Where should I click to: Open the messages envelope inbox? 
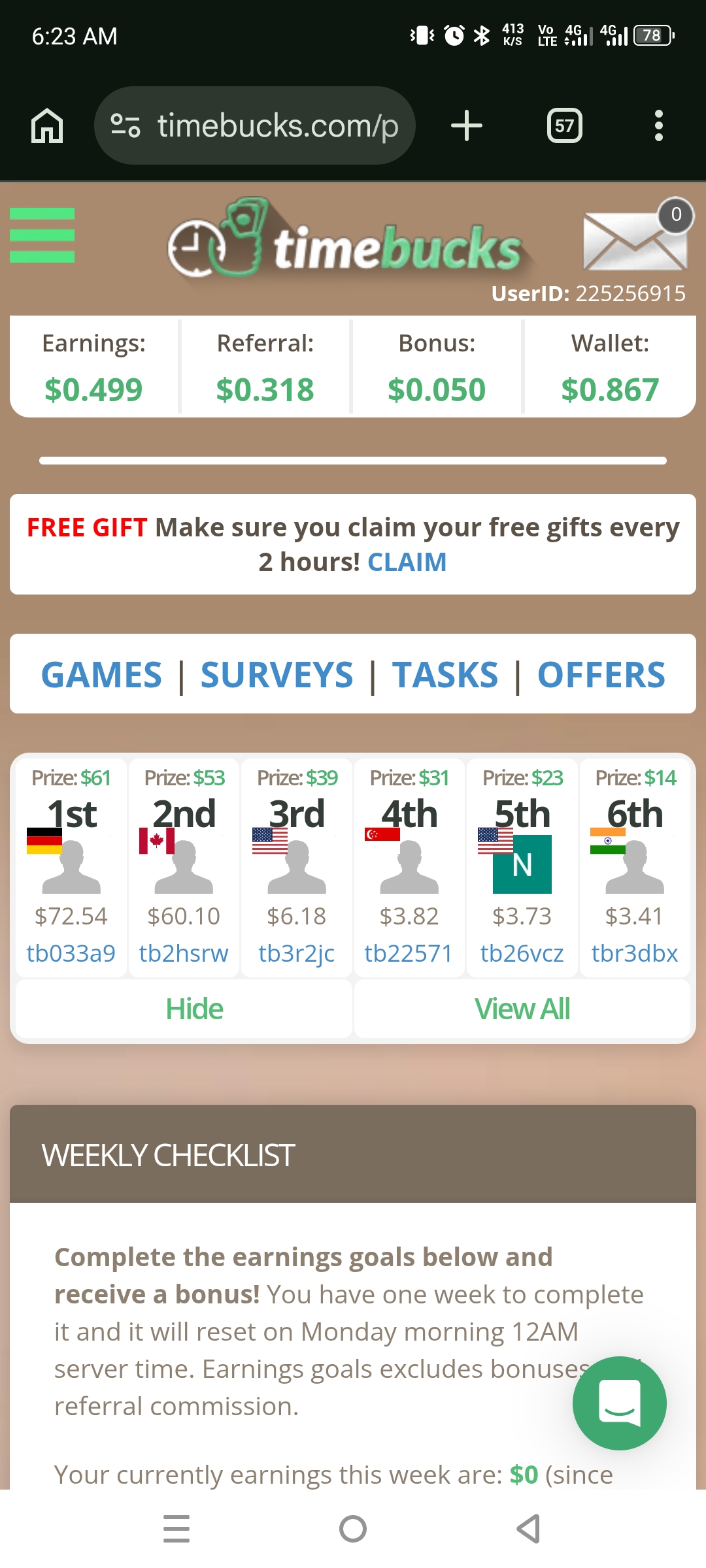point(634,240)
